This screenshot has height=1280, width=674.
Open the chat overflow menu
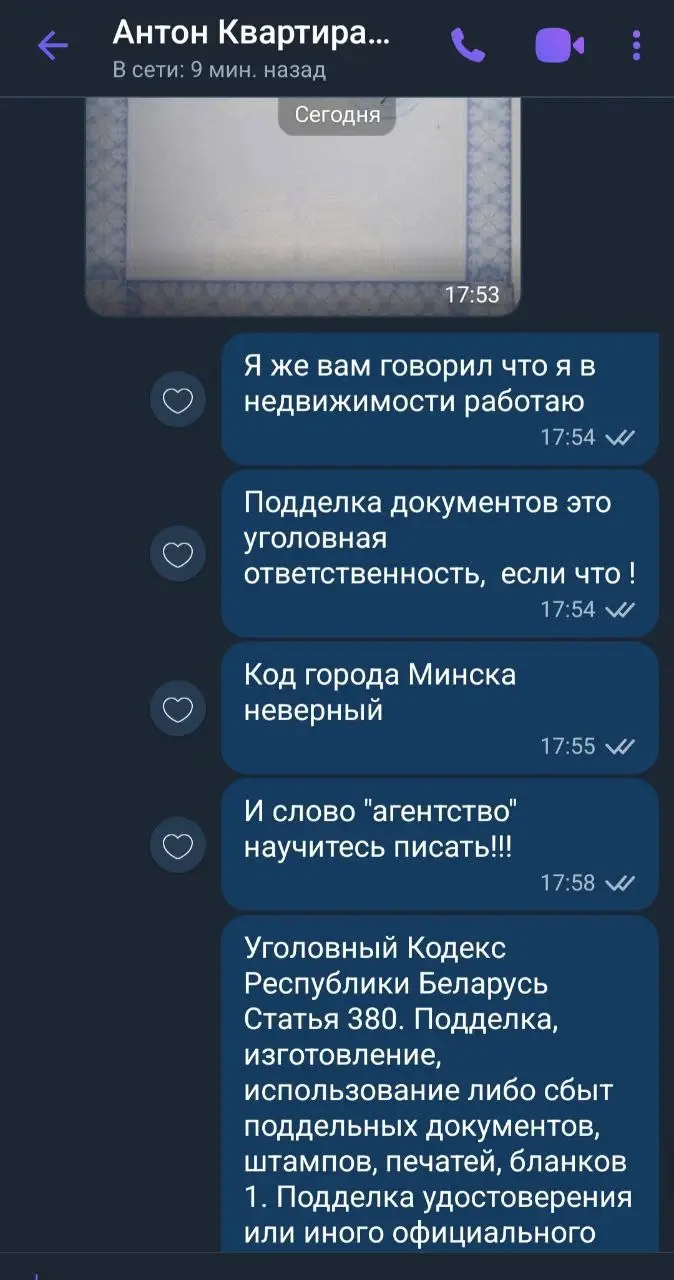[x=637, y=46]
